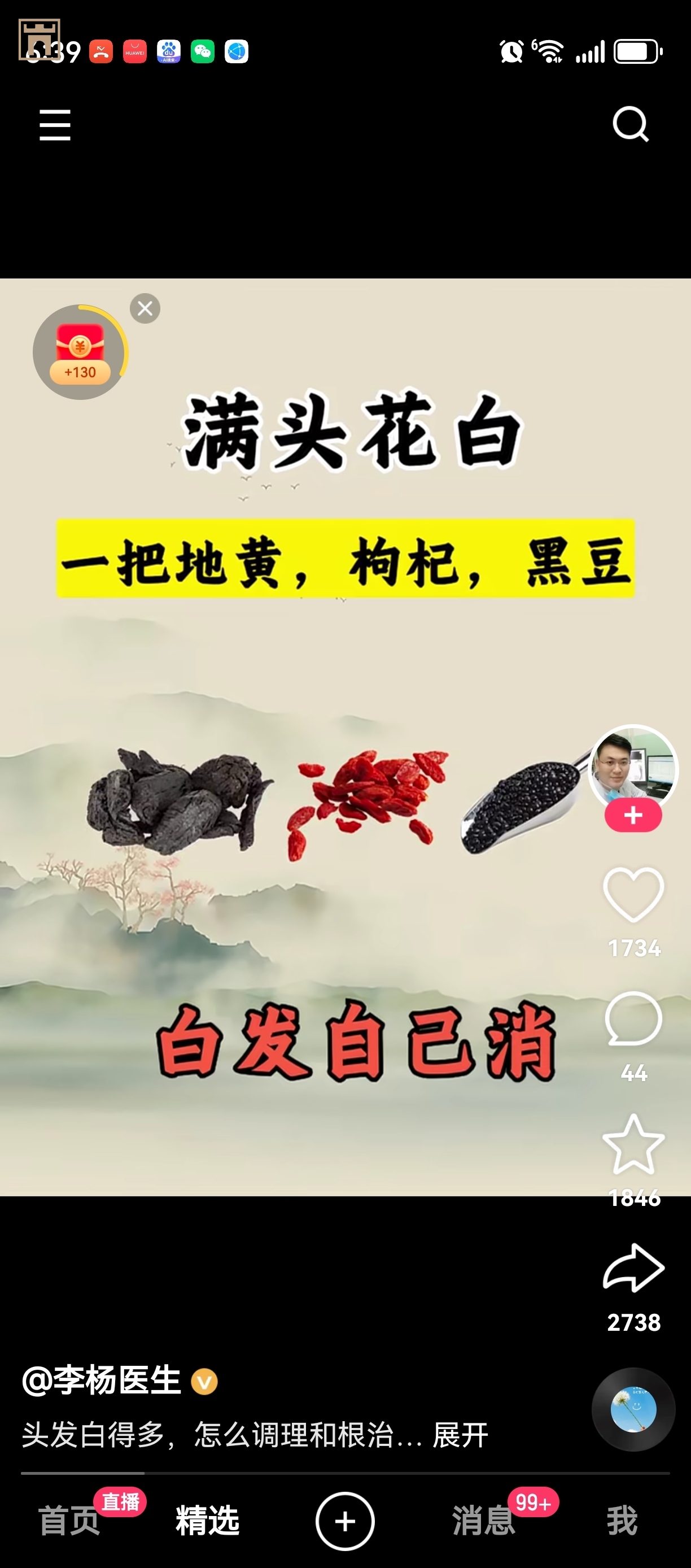
Task: Open the search icon
Action: (x=630, y=125)
